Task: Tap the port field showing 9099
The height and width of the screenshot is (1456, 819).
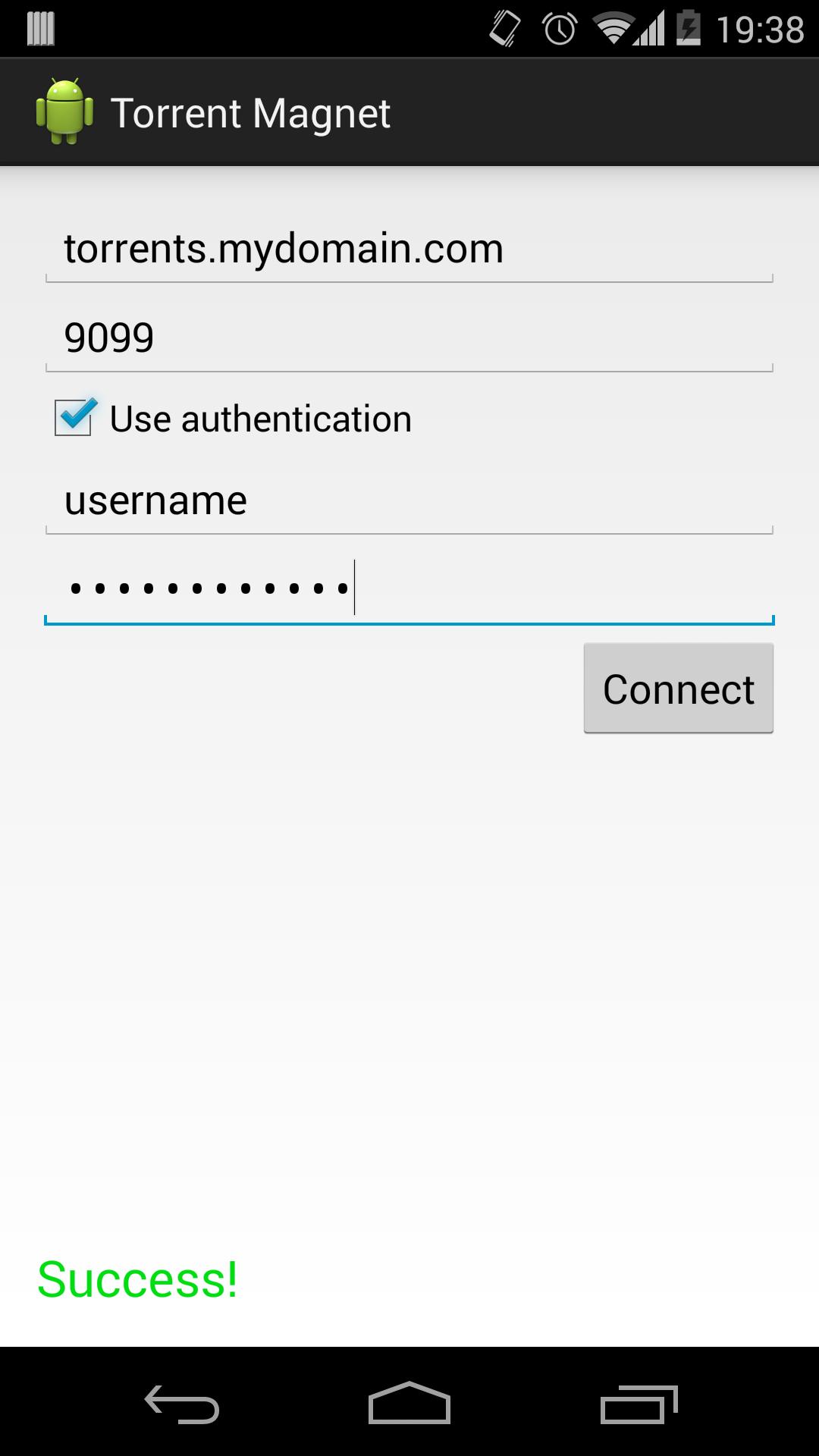Action: (x=409, y=337)
